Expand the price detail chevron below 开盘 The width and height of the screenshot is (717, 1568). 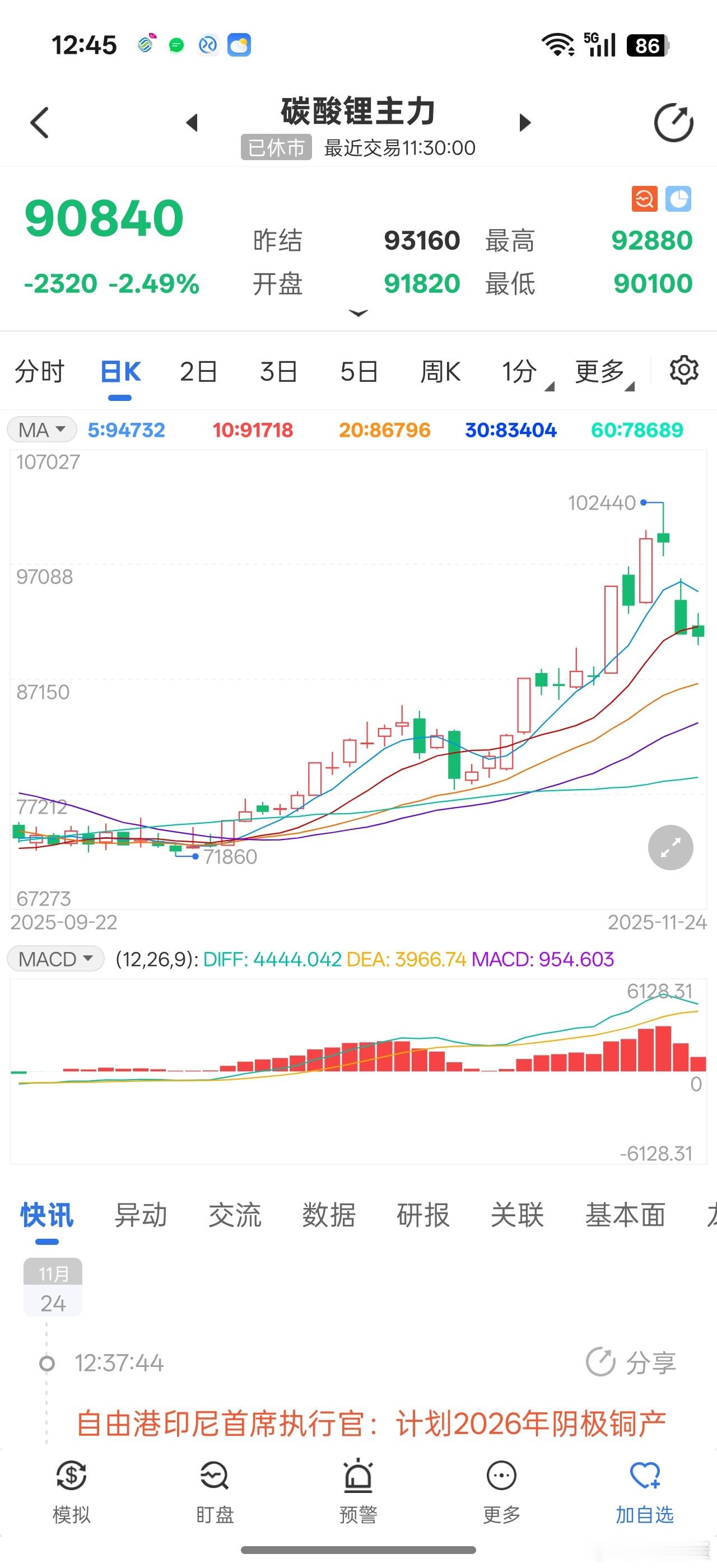tap(358, 313)
